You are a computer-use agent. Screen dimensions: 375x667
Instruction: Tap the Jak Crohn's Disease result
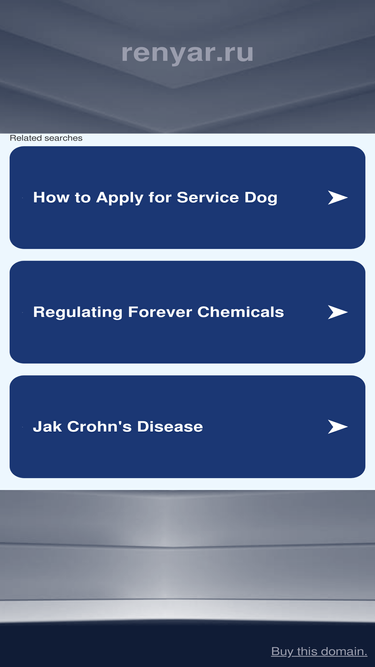pos(187,426)
